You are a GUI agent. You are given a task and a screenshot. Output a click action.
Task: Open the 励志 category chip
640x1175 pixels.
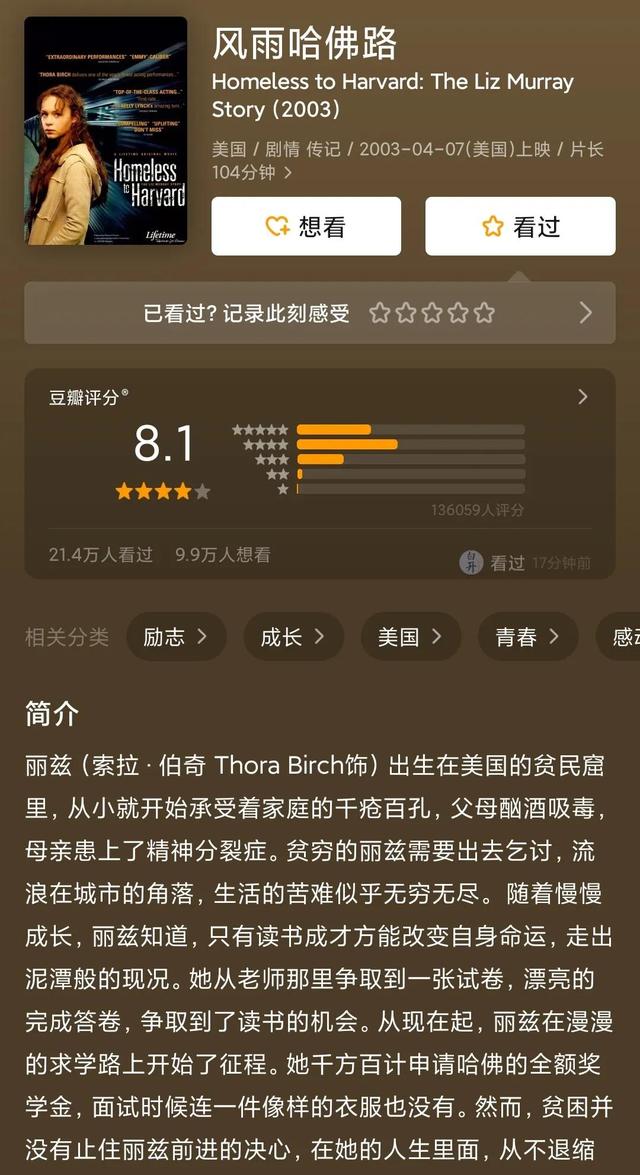(x=176, y=637)
